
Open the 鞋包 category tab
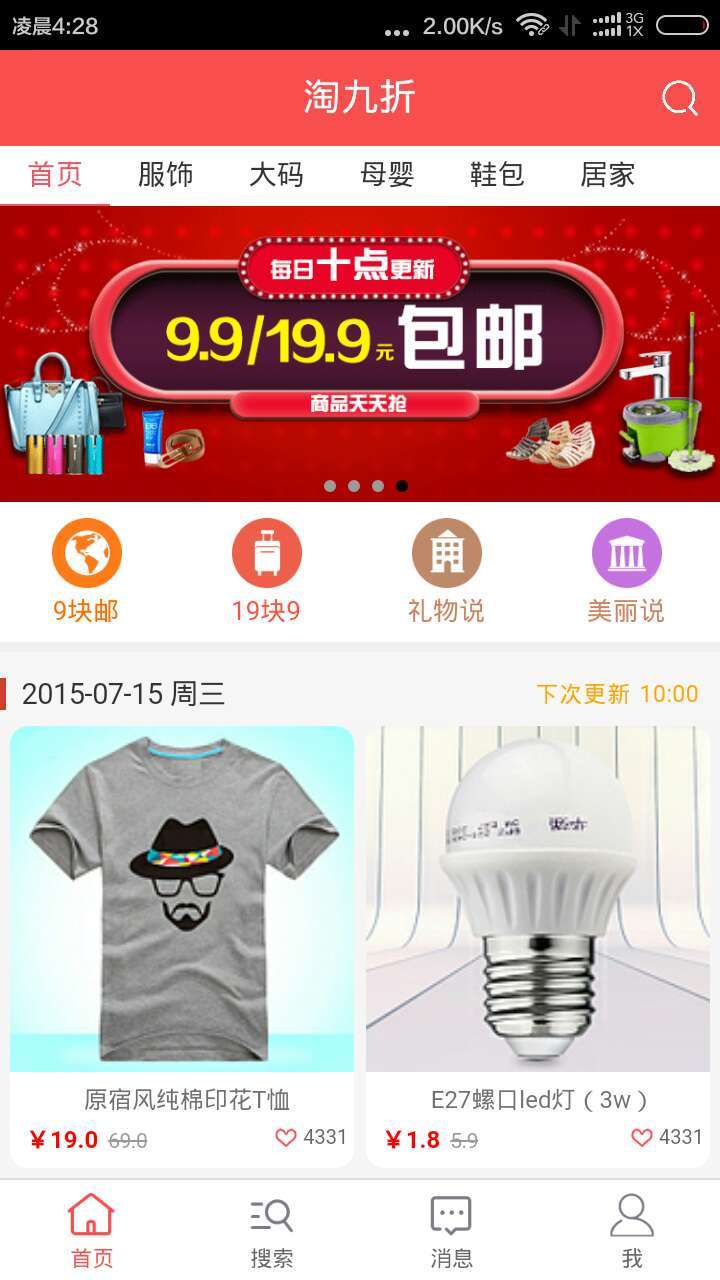(x=497, y=175)
